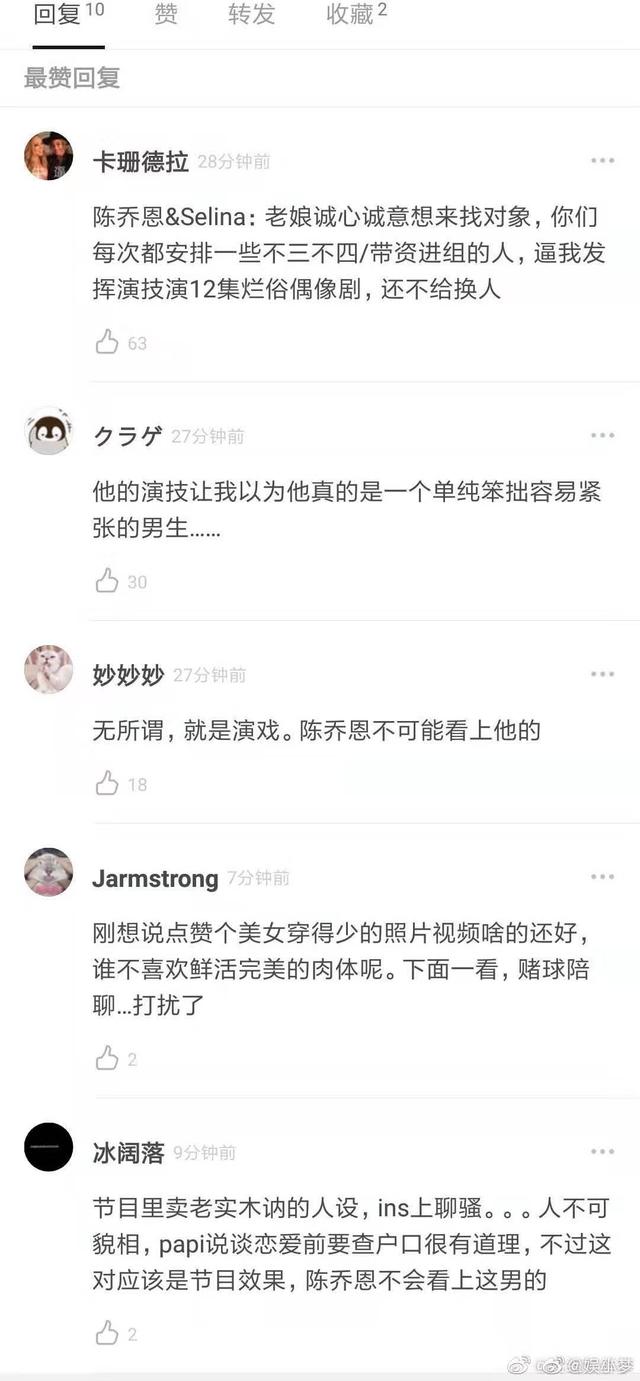Switch to the 赞 tab

point(166,15)
